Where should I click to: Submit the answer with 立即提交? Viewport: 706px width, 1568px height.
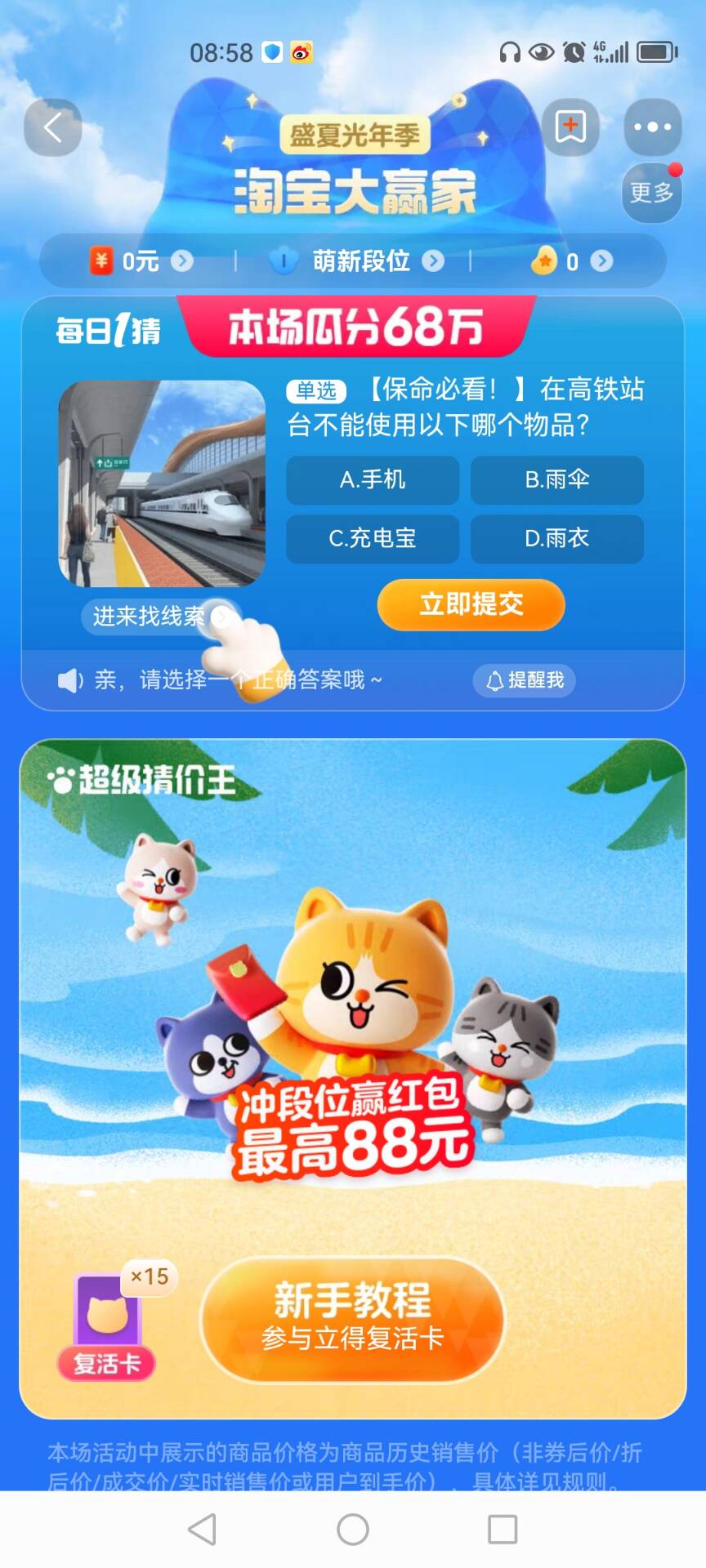tap(471, 604)
